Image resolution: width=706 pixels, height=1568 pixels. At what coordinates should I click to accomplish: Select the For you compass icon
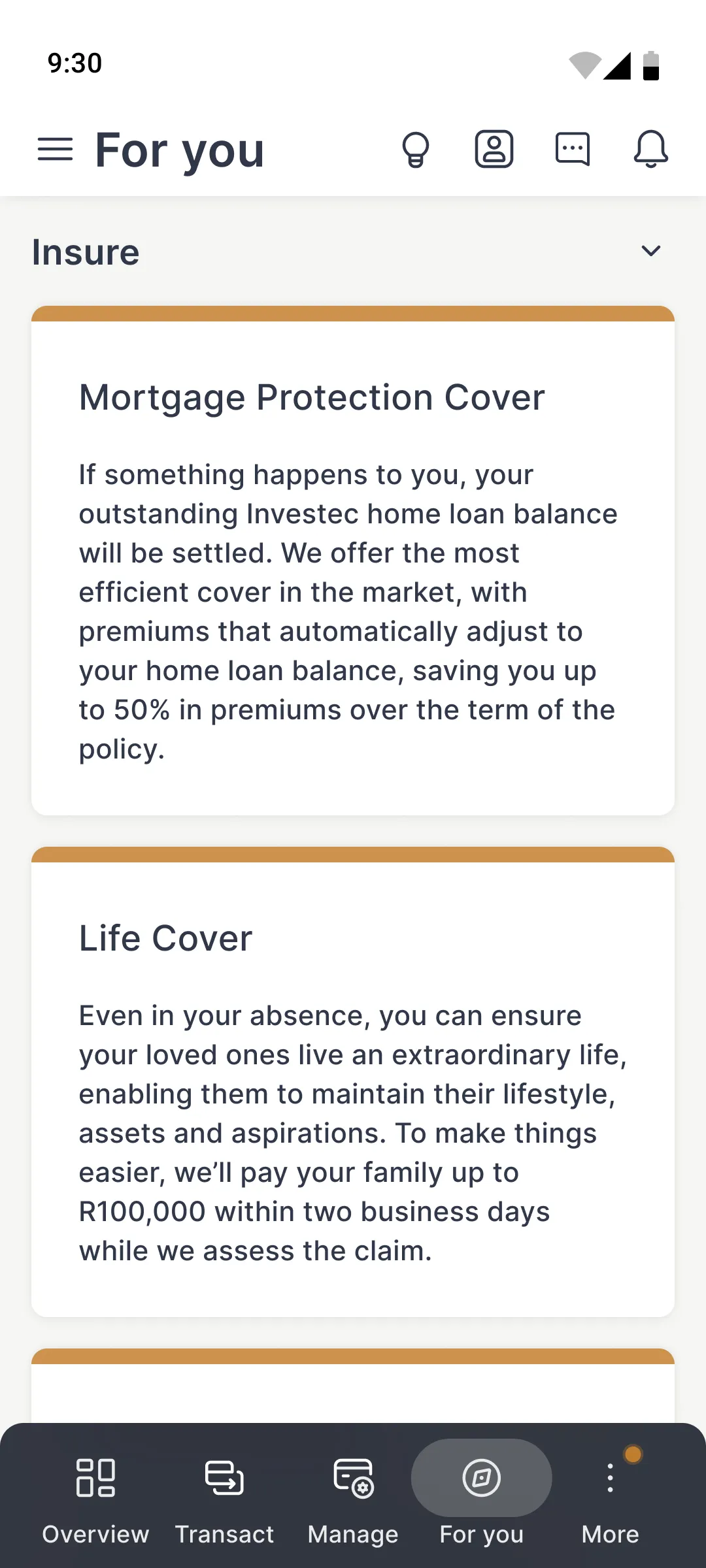(481, 1477)
